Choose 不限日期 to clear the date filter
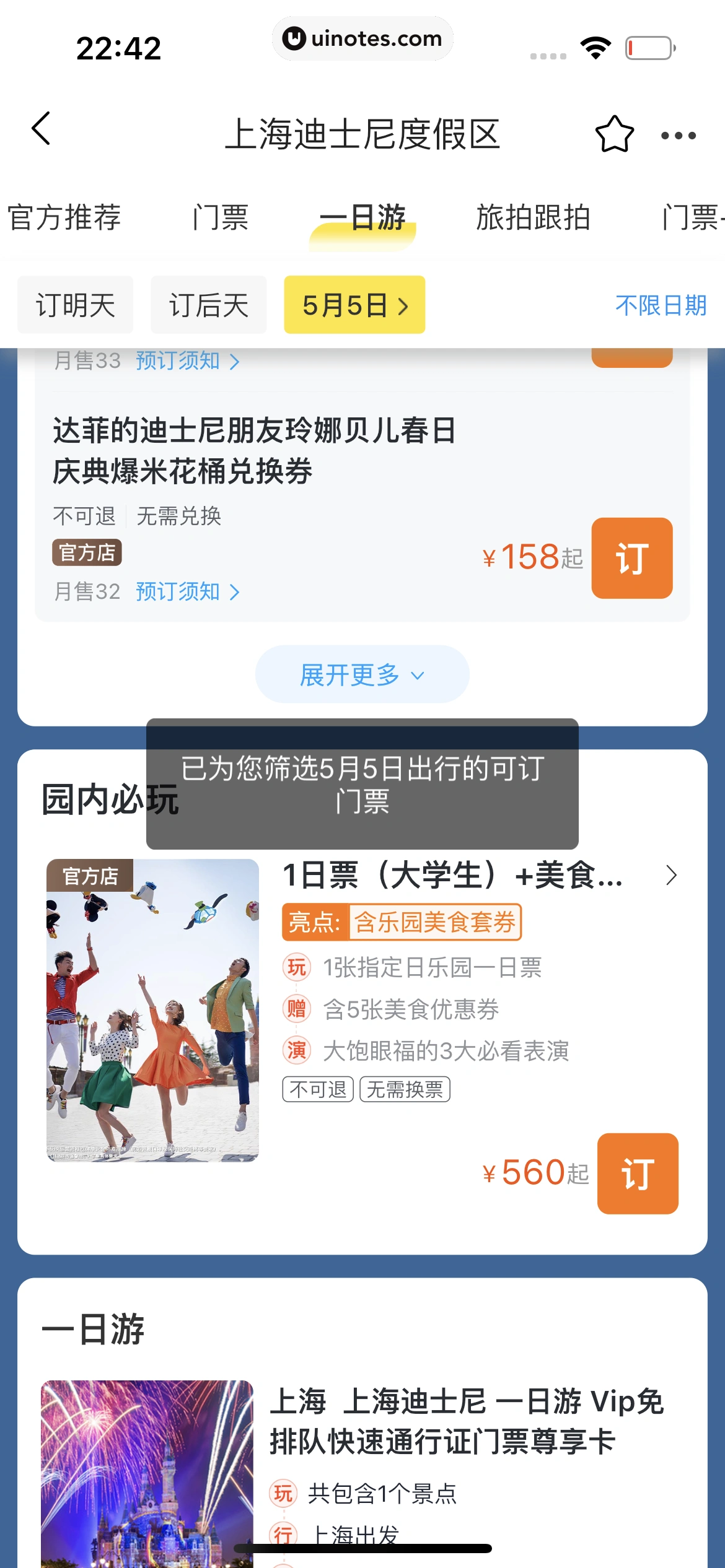Screen dimensions: 725x1568 click(661, 305)
